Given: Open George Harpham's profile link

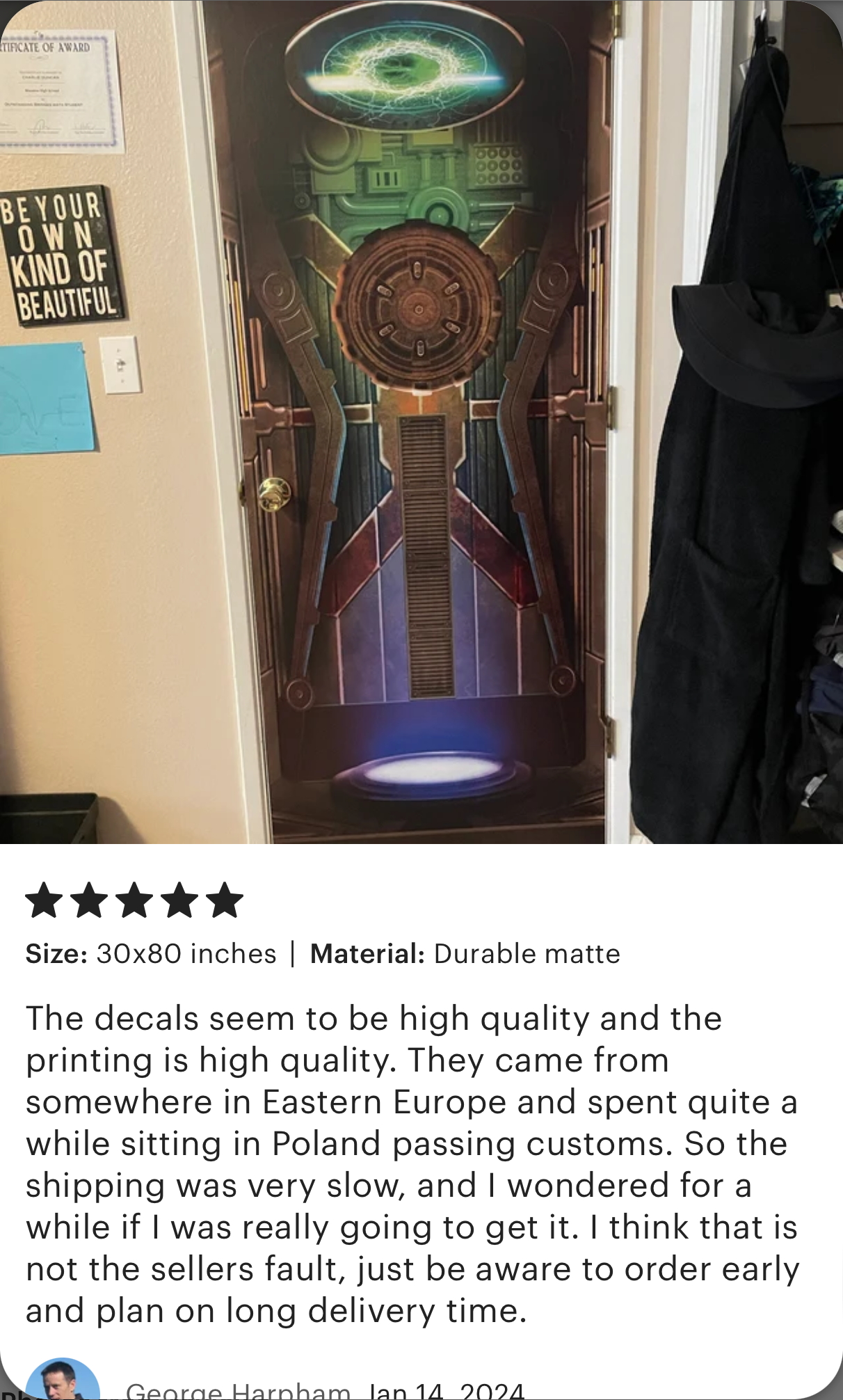Looking at the screenshot, I should (238, 1390).
